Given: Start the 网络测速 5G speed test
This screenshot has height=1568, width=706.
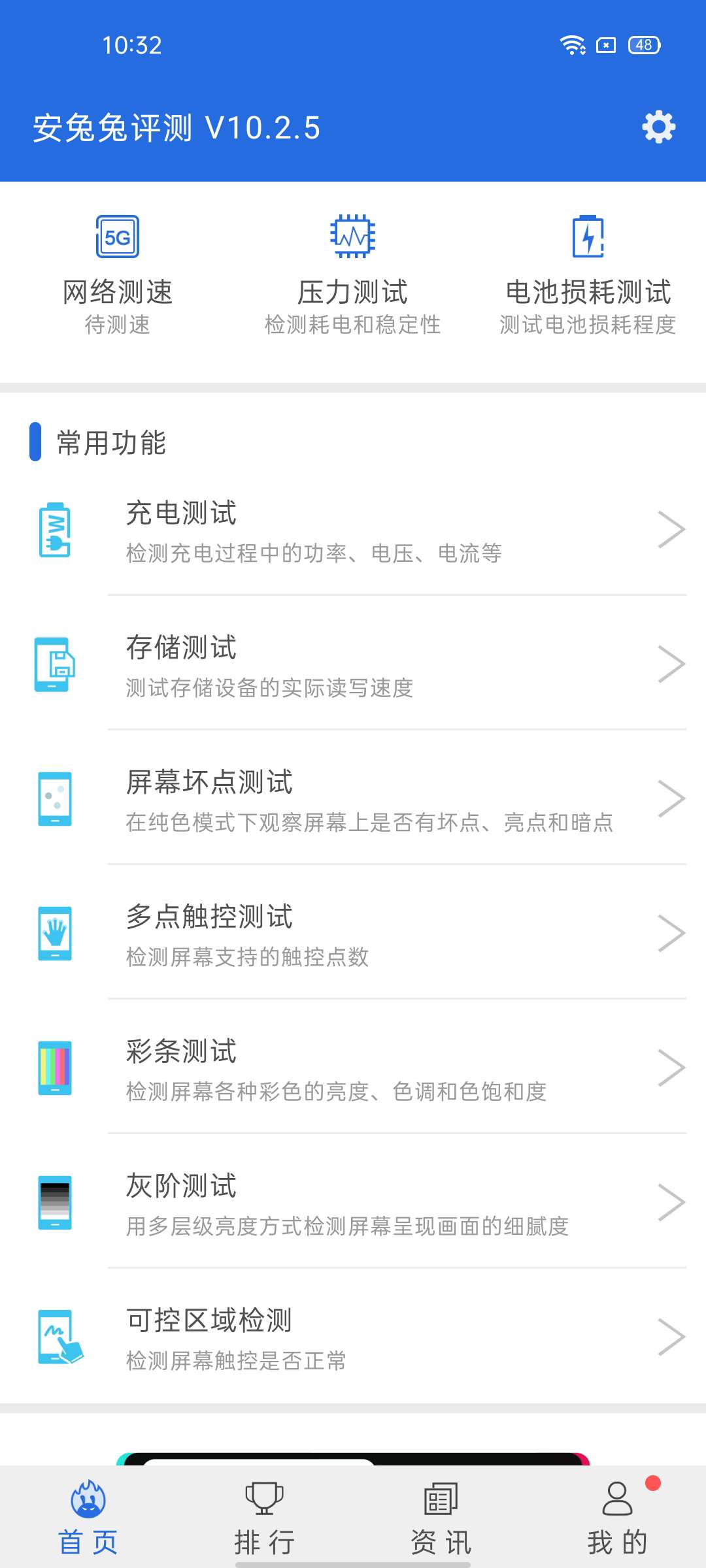Looking at the screenshot, I should coord(118,274).
